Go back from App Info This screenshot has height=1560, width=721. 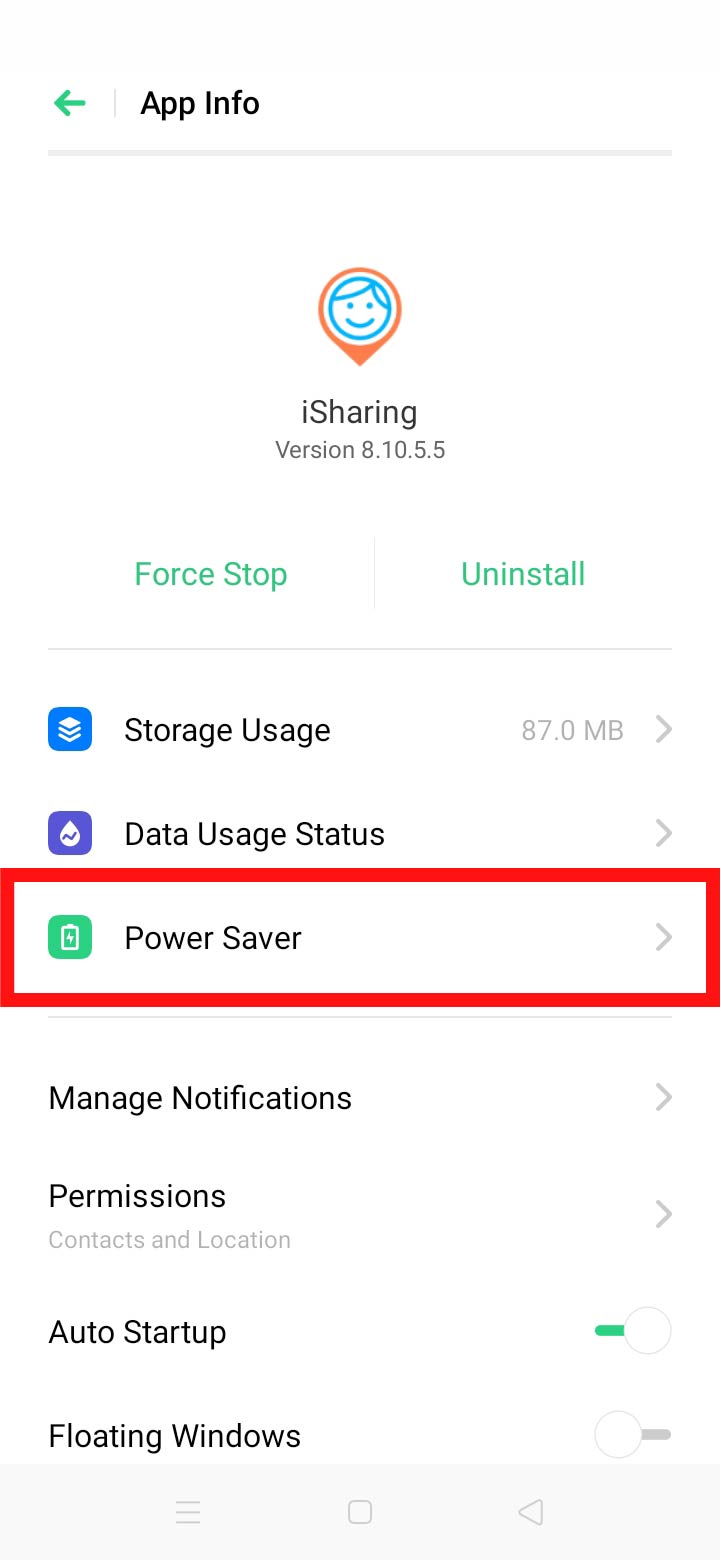[x=69, y=103]
